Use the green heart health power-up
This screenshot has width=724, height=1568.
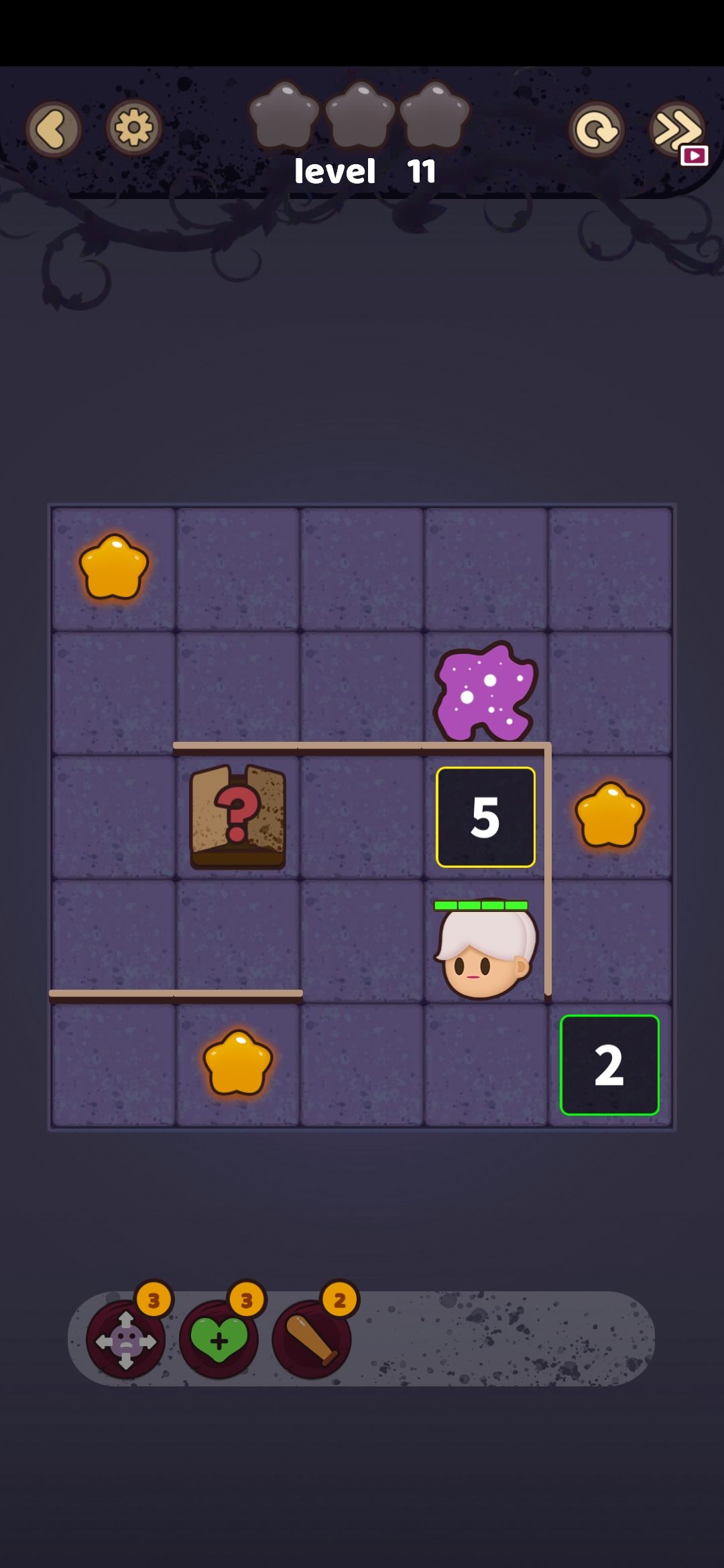(x=219, y=1340)
